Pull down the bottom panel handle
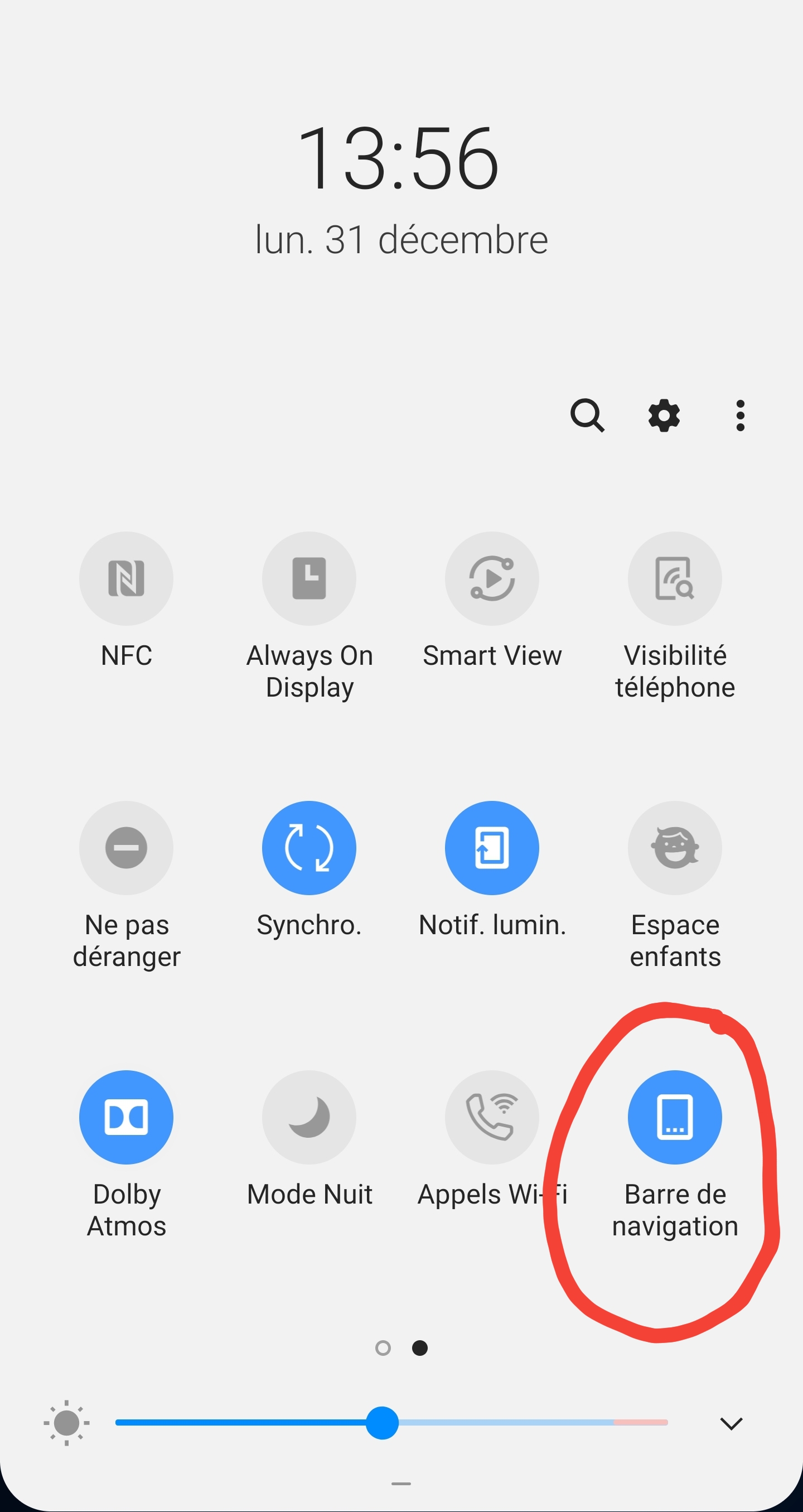803x1512 pixels. coord(401,1484)
